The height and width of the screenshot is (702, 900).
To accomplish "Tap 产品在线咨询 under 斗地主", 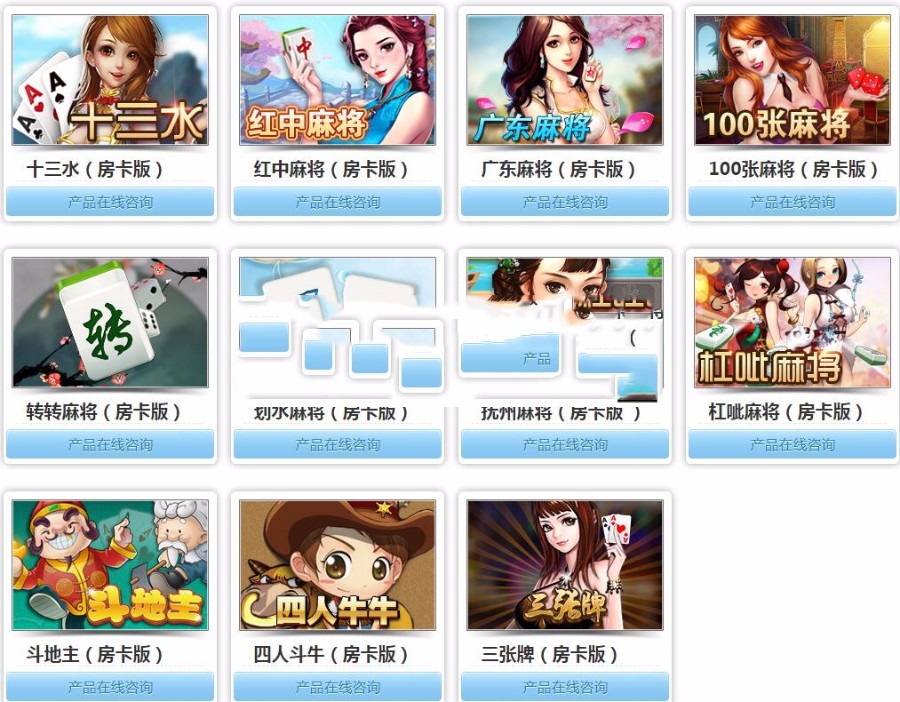I will point(110,687).
